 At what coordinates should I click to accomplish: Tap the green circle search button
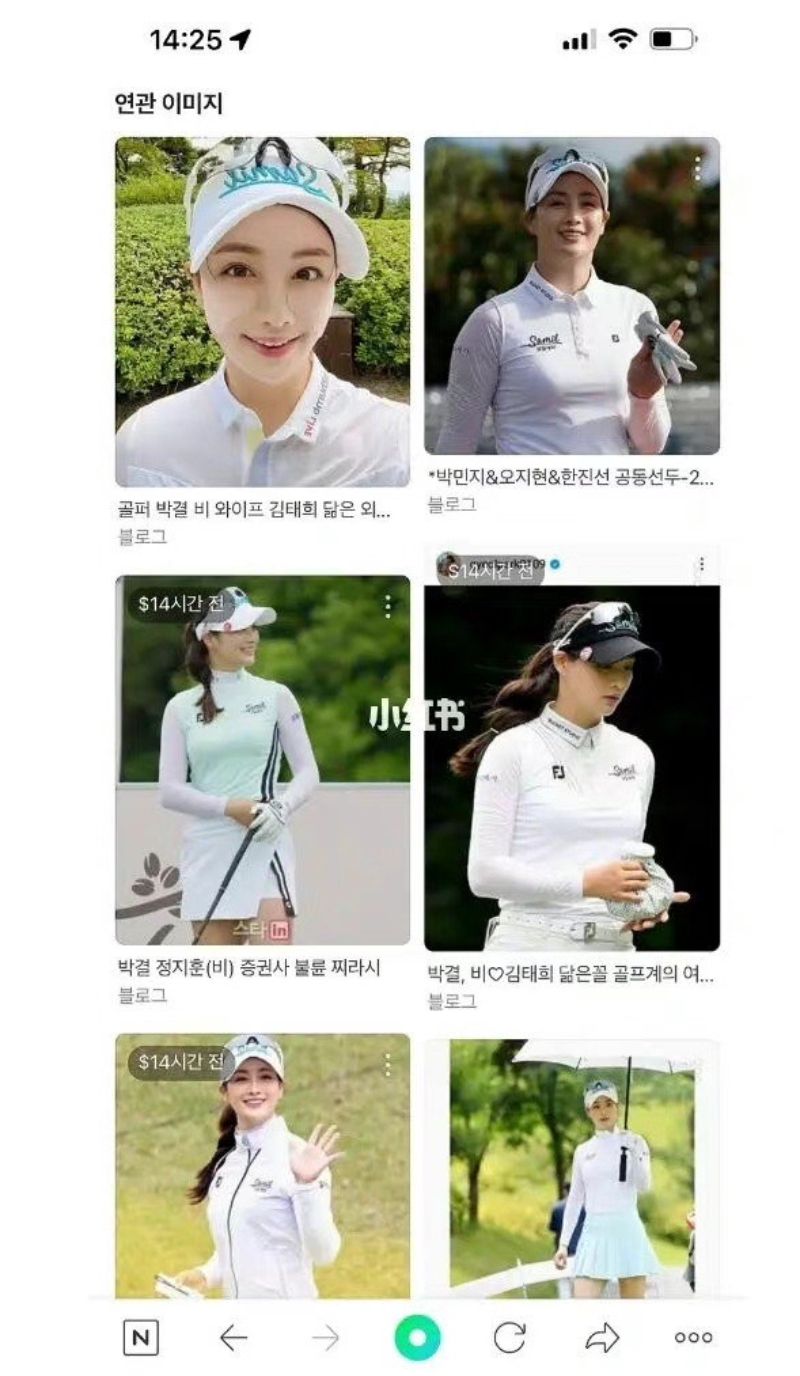click(417, 1337)
